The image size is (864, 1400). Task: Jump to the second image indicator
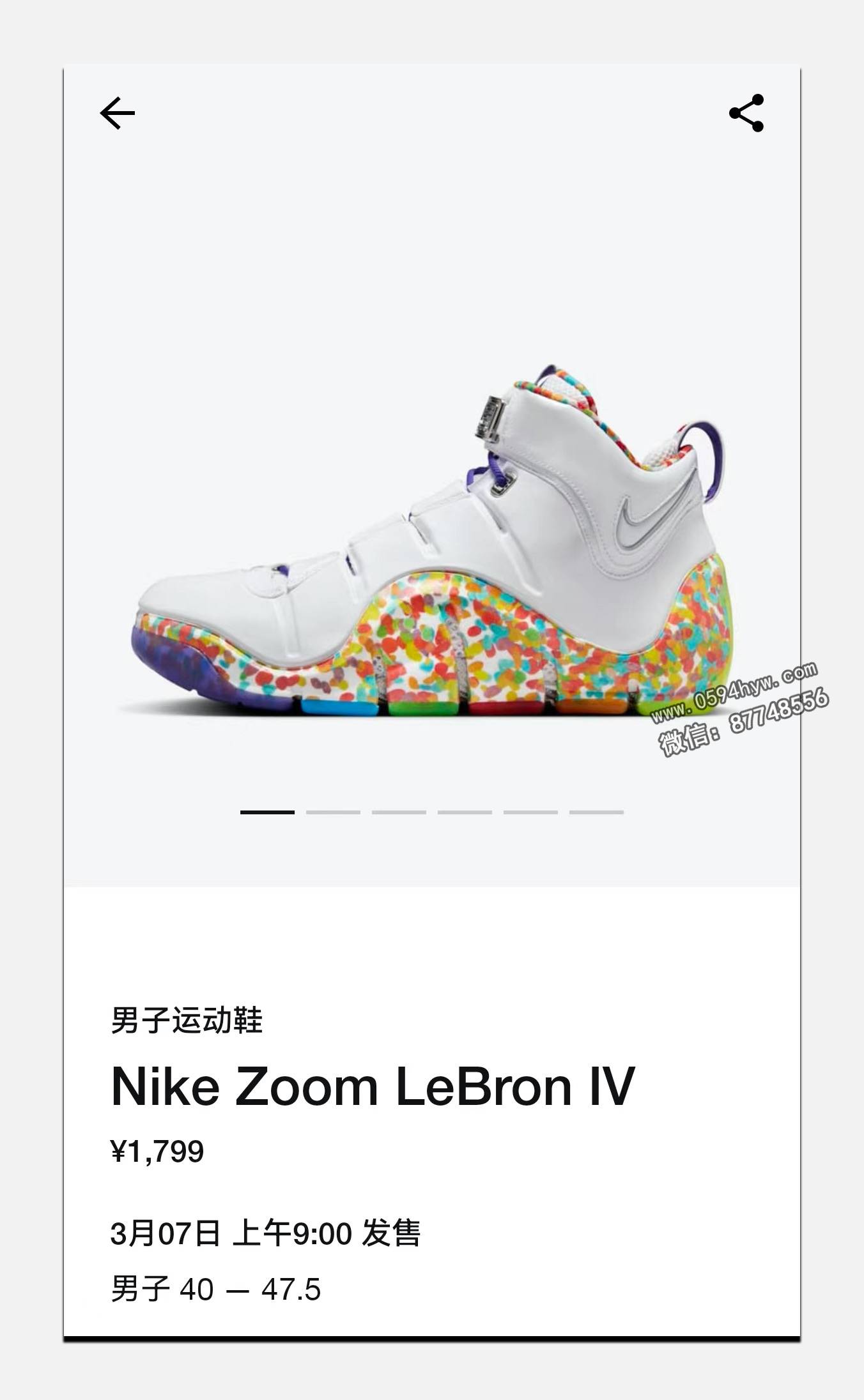click(x=333, y=812)
